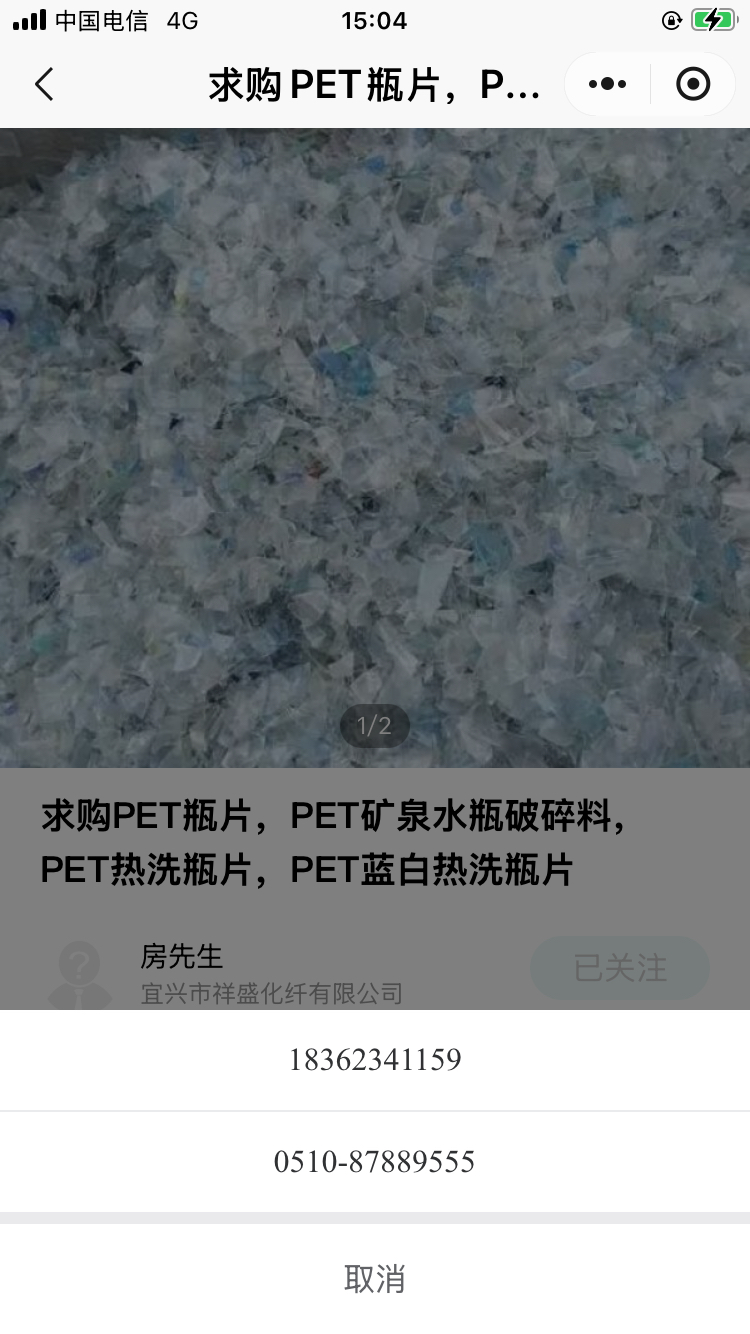This screenshot has height=1334, width=750.
Task: Go back using the top-left arrow
Action: coord(44,85)
